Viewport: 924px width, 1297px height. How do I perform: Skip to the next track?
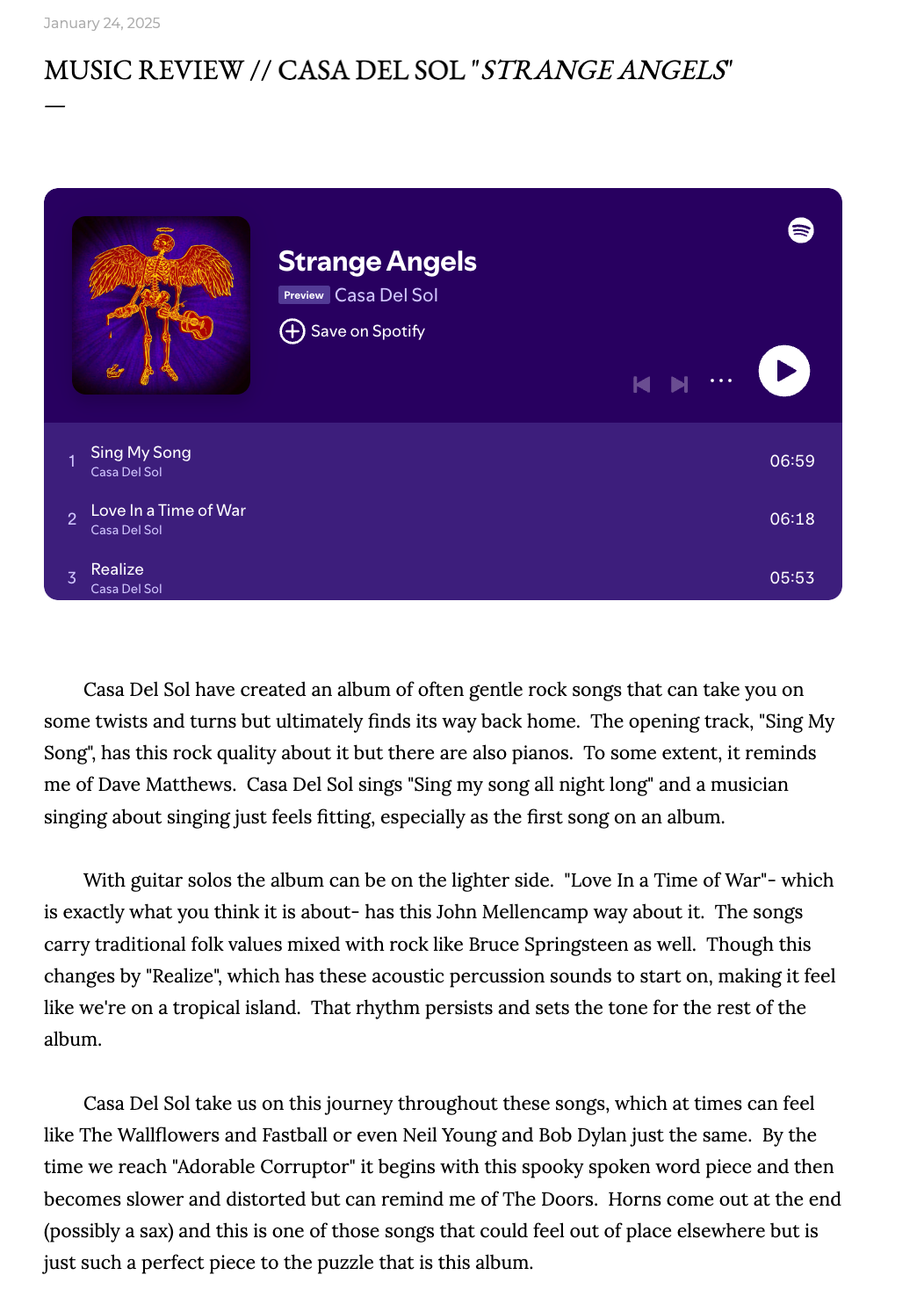point(679,384)
